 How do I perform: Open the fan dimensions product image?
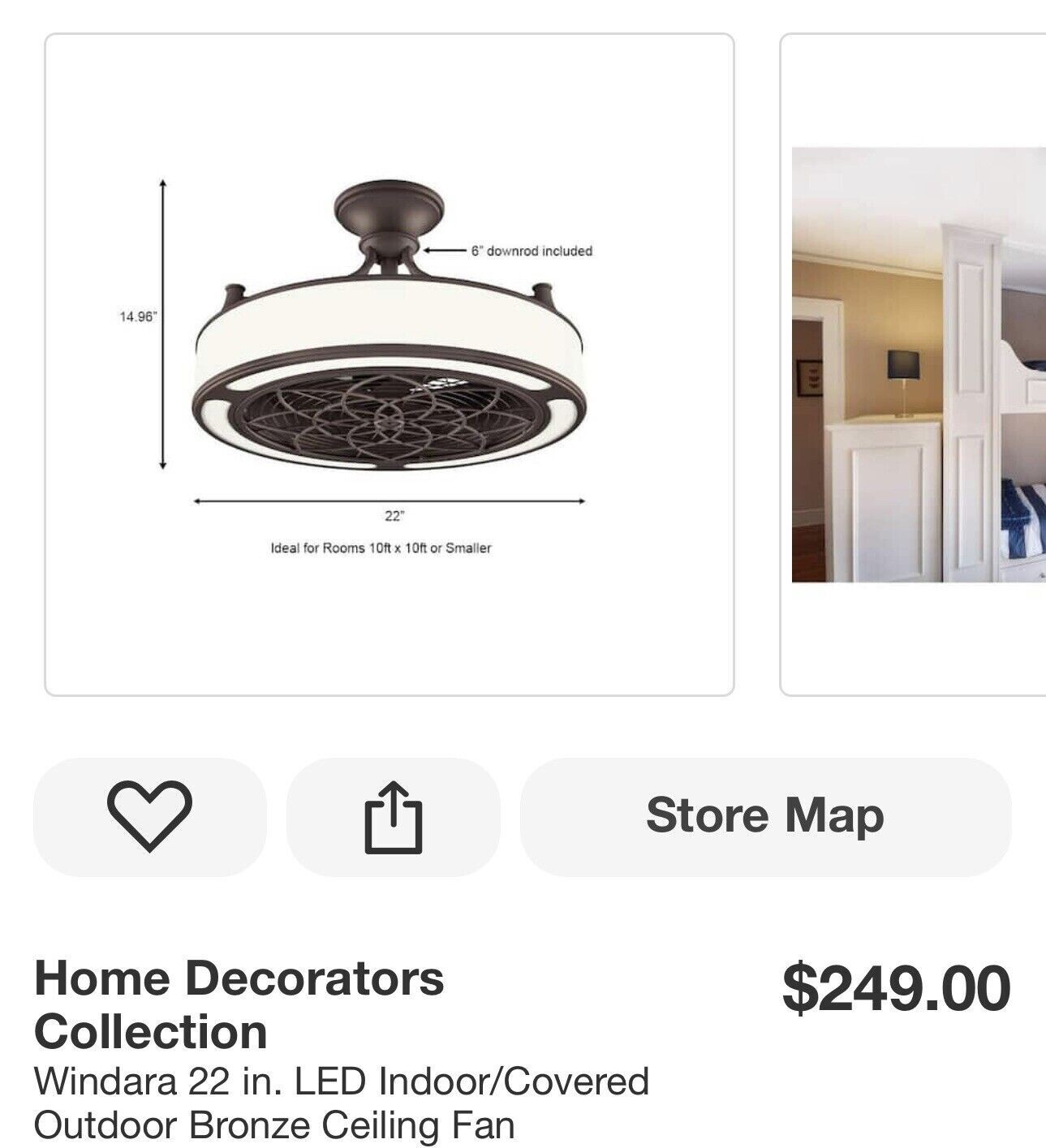(390, 364)
